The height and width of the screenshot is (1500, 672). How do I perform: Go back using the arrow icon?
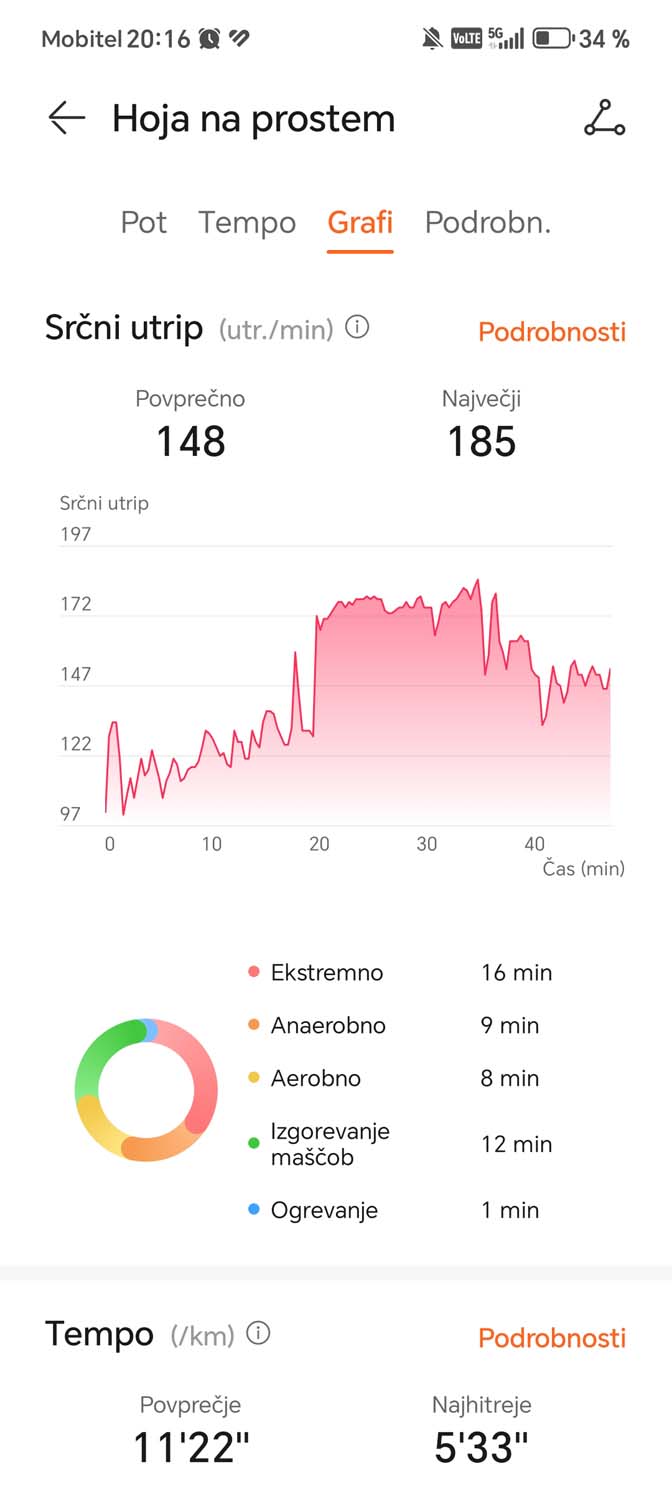[x=67, y=118]
